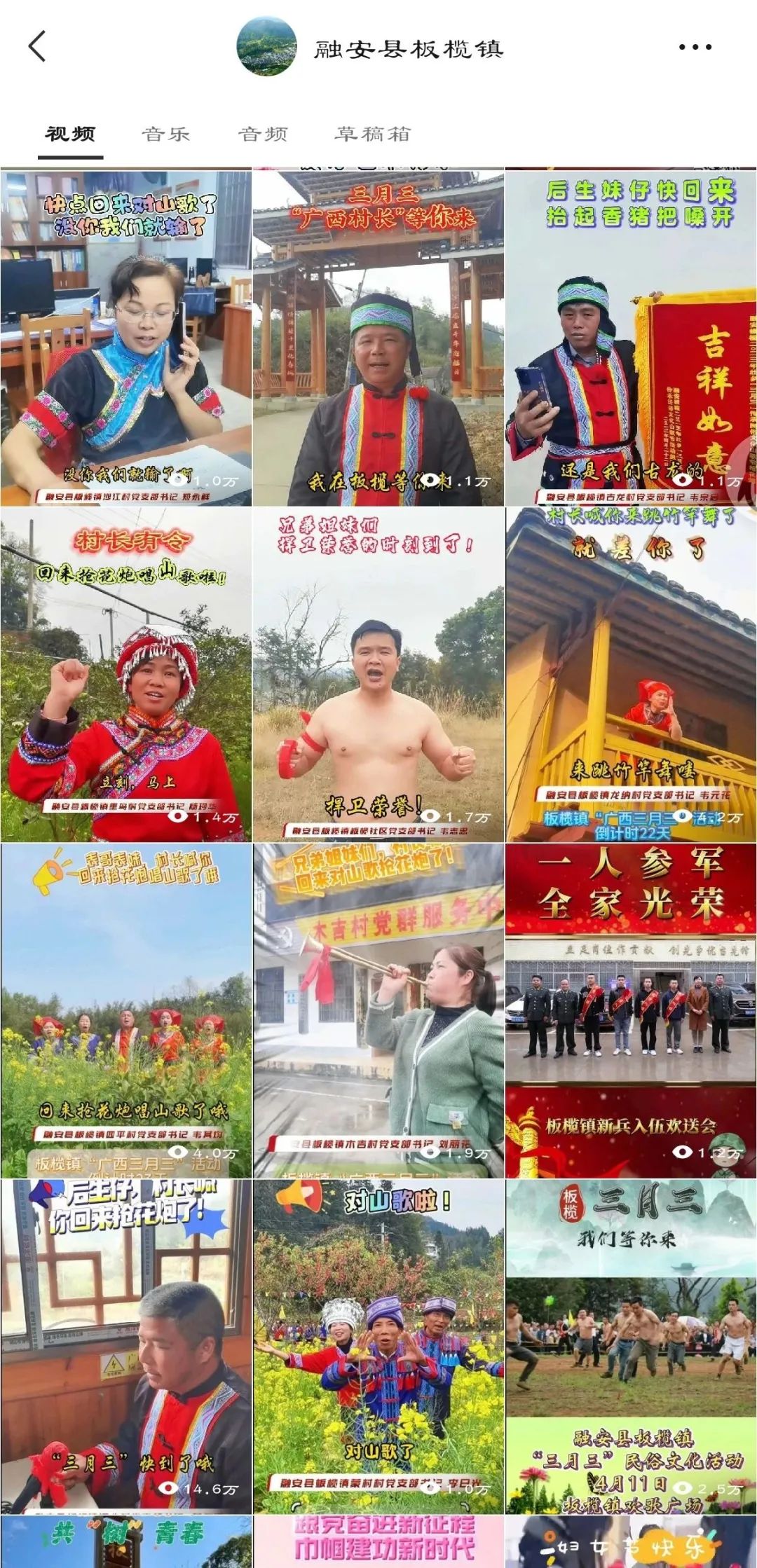Play the 村长喊你来跳竹竿舞了 video
757x1568 pixels.
(631, 675)
